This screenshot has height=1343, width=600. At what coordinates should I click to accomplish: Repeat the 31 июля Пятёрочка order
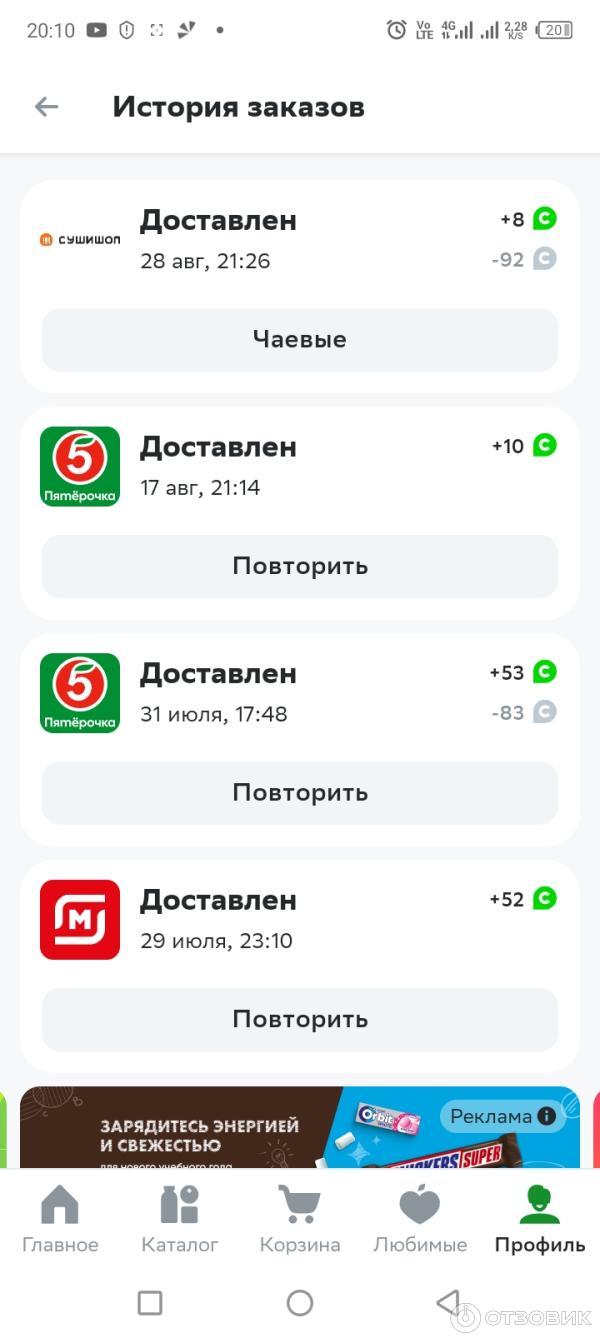[x=299, y=793]
